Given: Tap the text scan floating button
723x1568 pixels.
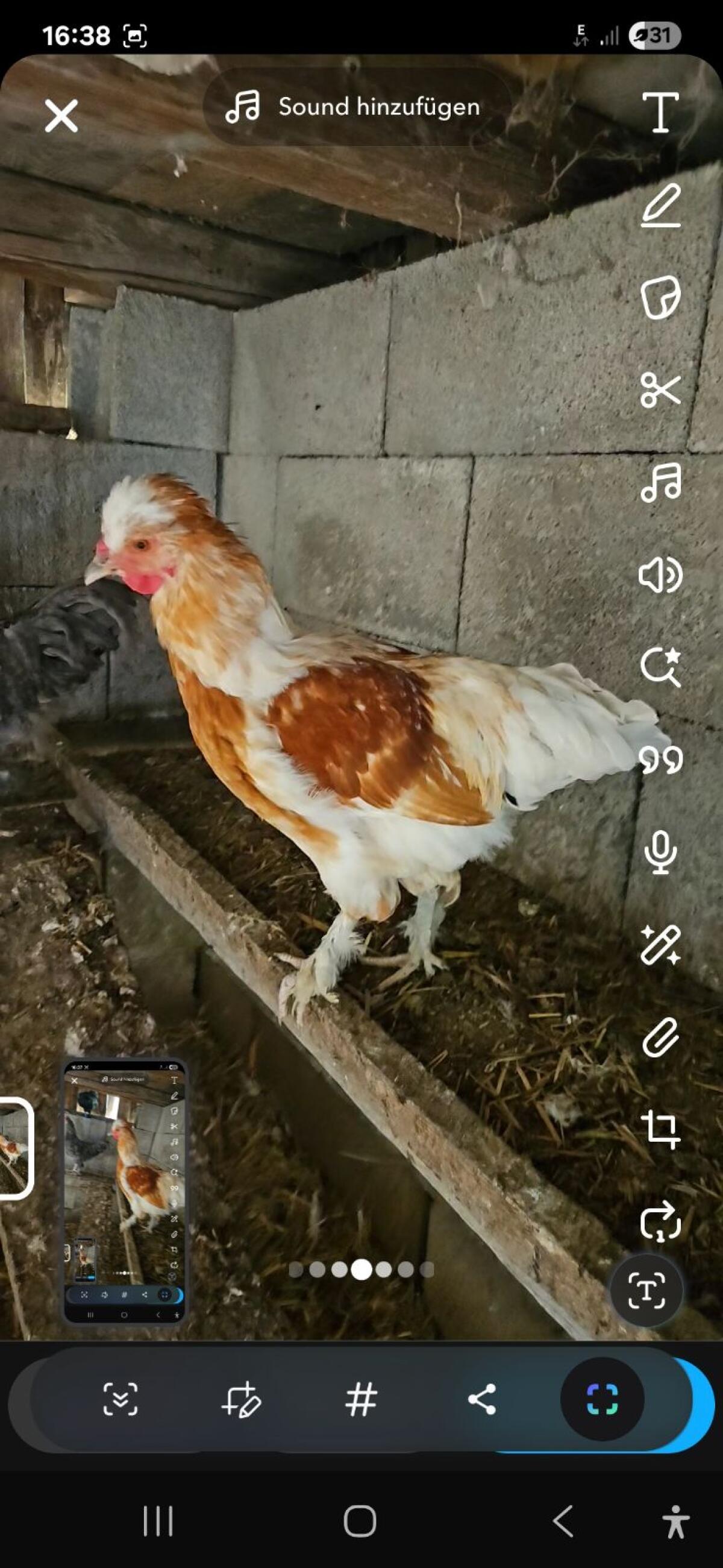Looking at the screenshot, I should [646, 1290].
